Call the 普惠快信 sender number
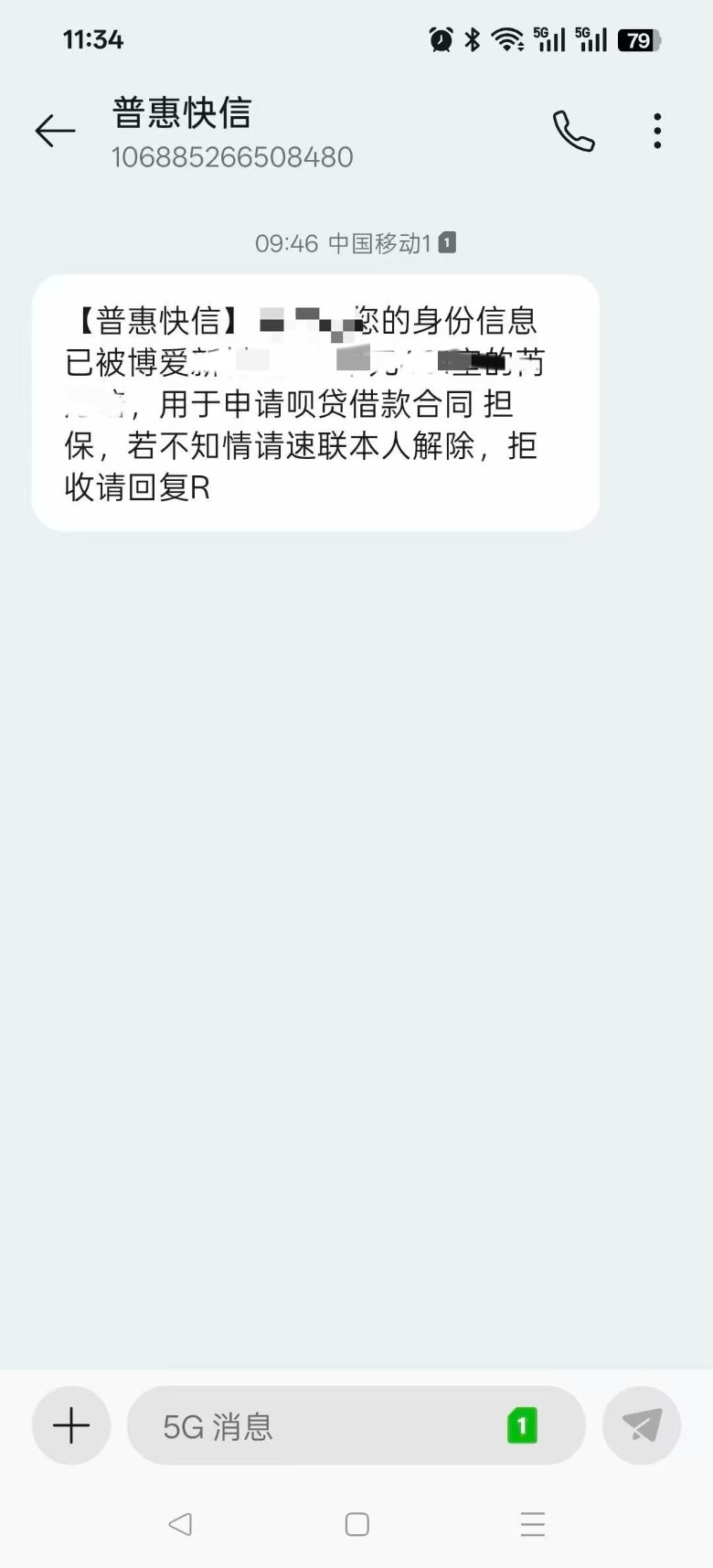 click(573, 132)
